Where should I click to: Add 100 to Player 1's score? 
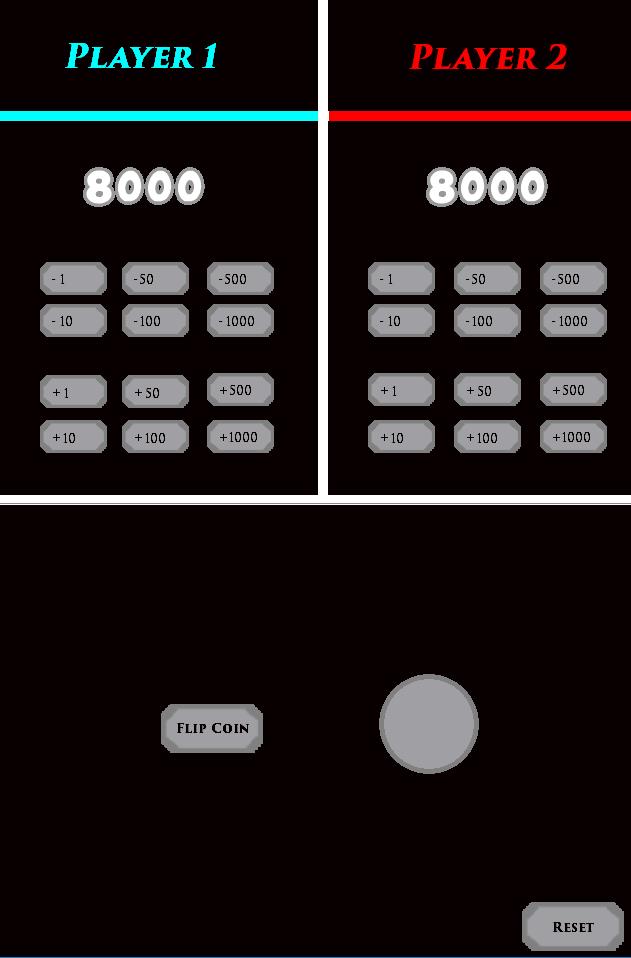(x=155, y=437)
